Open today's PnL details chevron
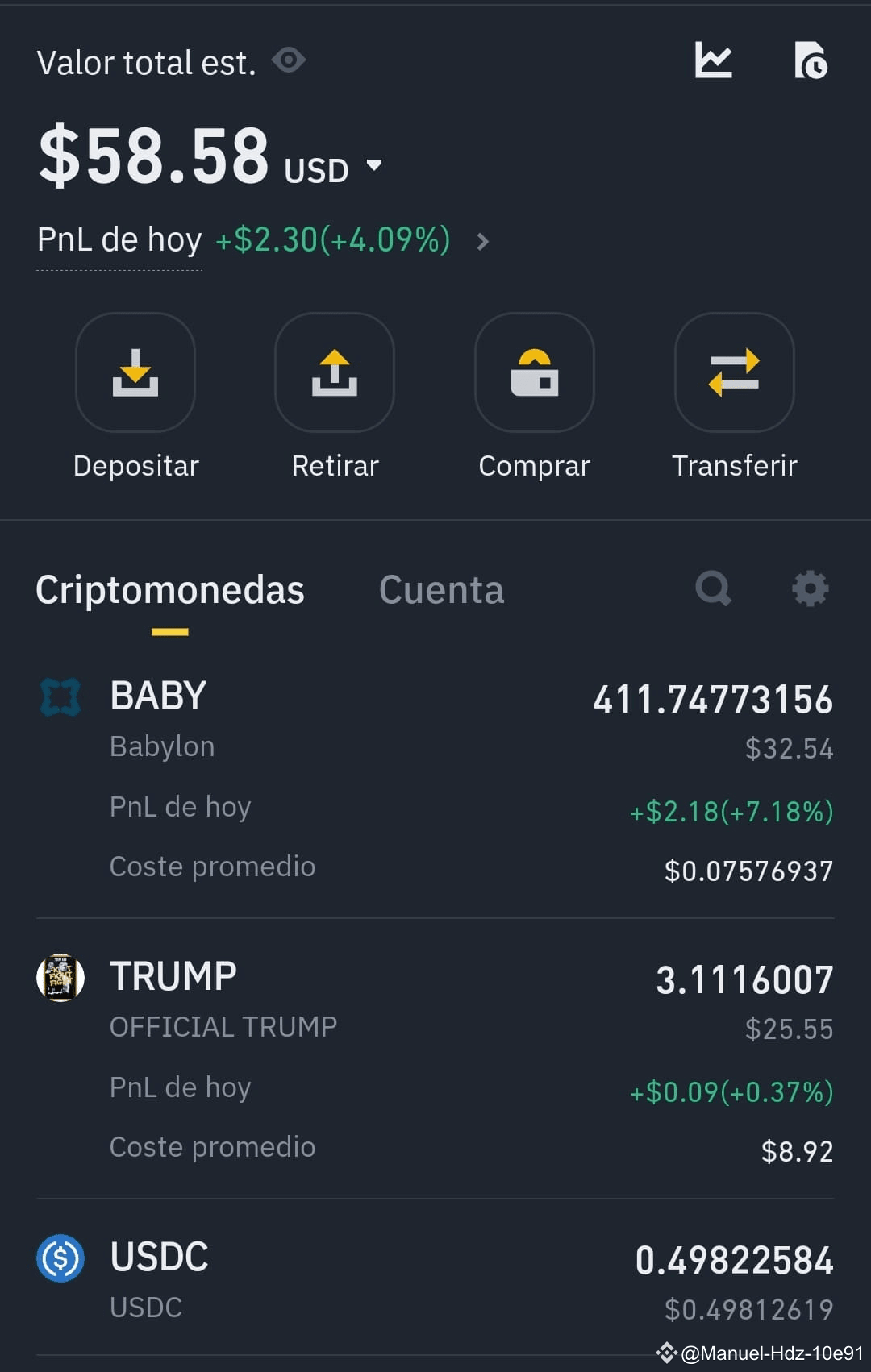 (x=482, y=241)
